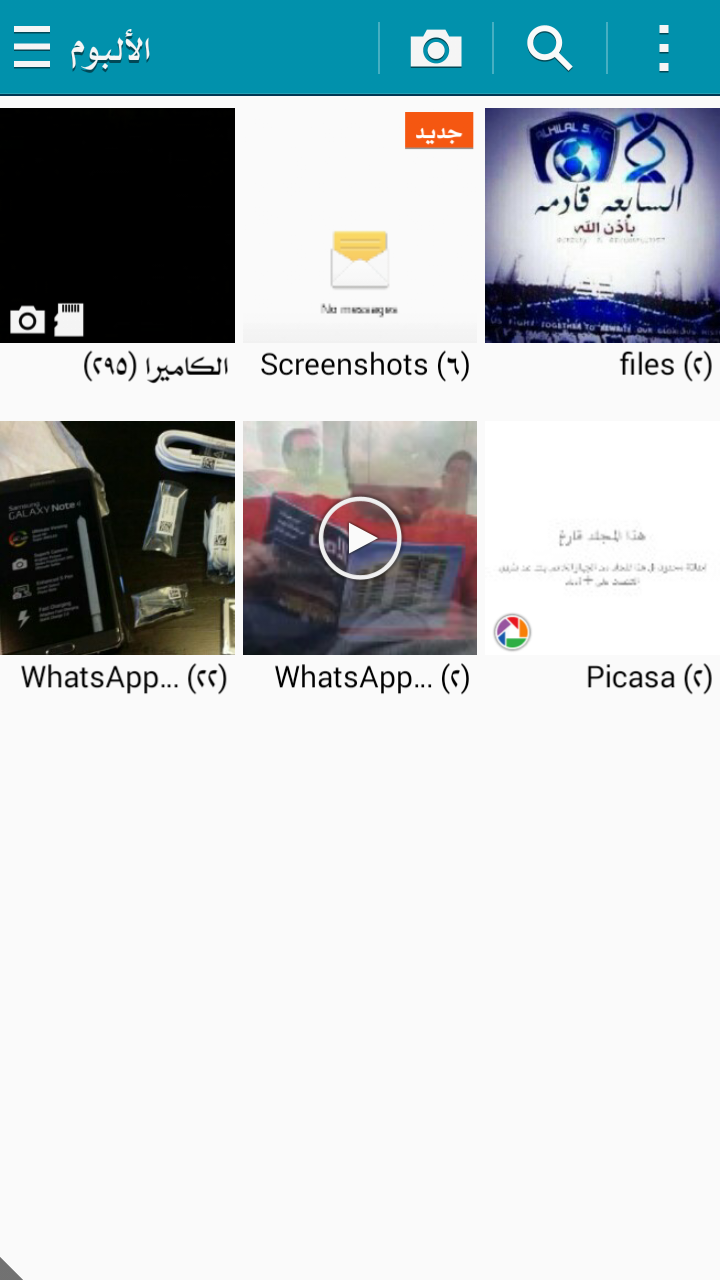Open the navigation drawer menu
The image size is (720, 1280).
coord(32,47)
